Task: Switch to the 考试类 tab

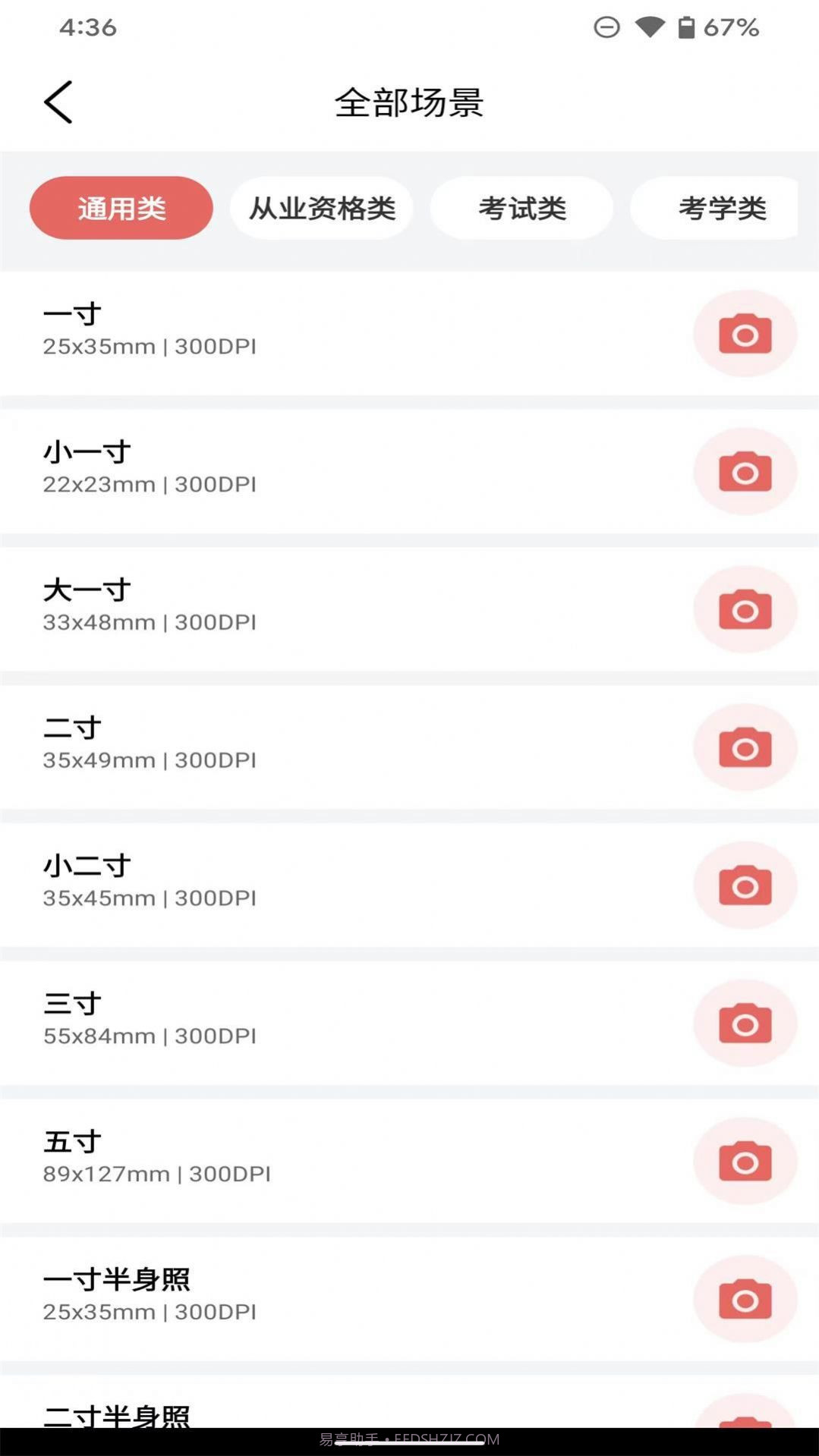Action: click(x=522, y=208)
